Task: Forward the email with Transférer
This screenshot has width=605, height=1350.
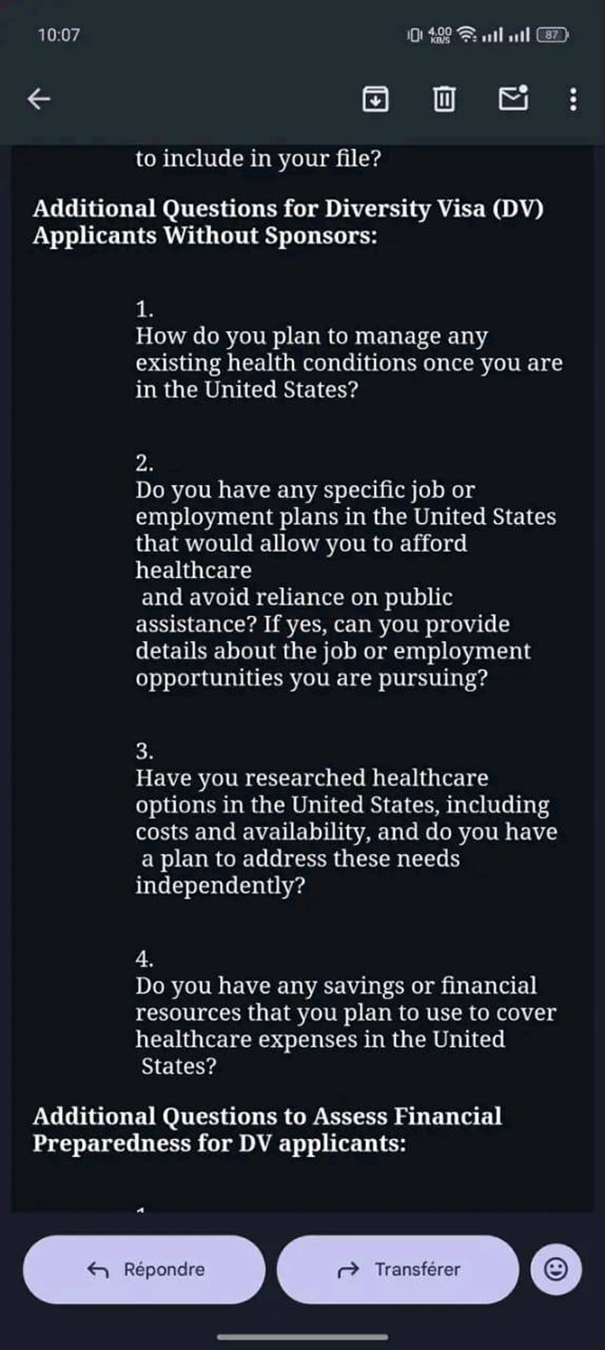Action: click(x=398, y=1269)
